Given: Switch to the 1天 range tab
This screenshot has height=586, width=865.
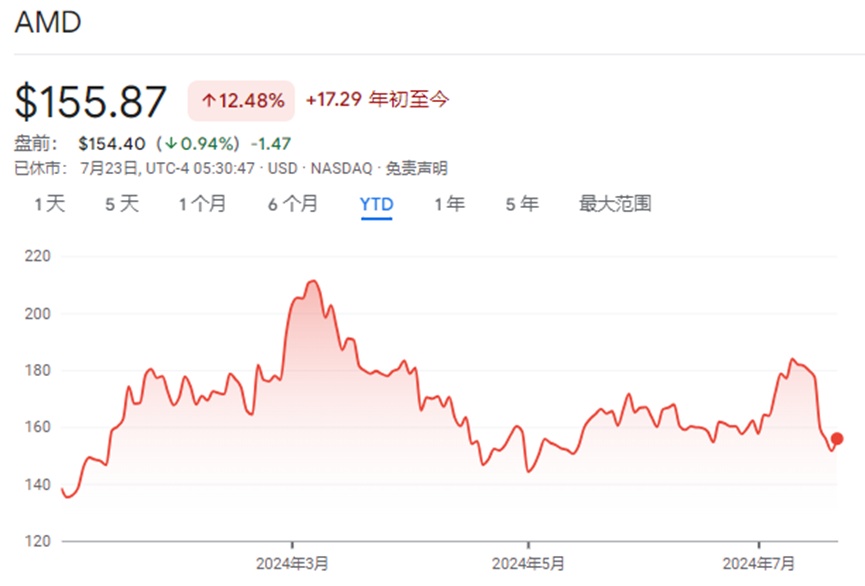Looking at the screenshot, I should (x=49, y=204).
